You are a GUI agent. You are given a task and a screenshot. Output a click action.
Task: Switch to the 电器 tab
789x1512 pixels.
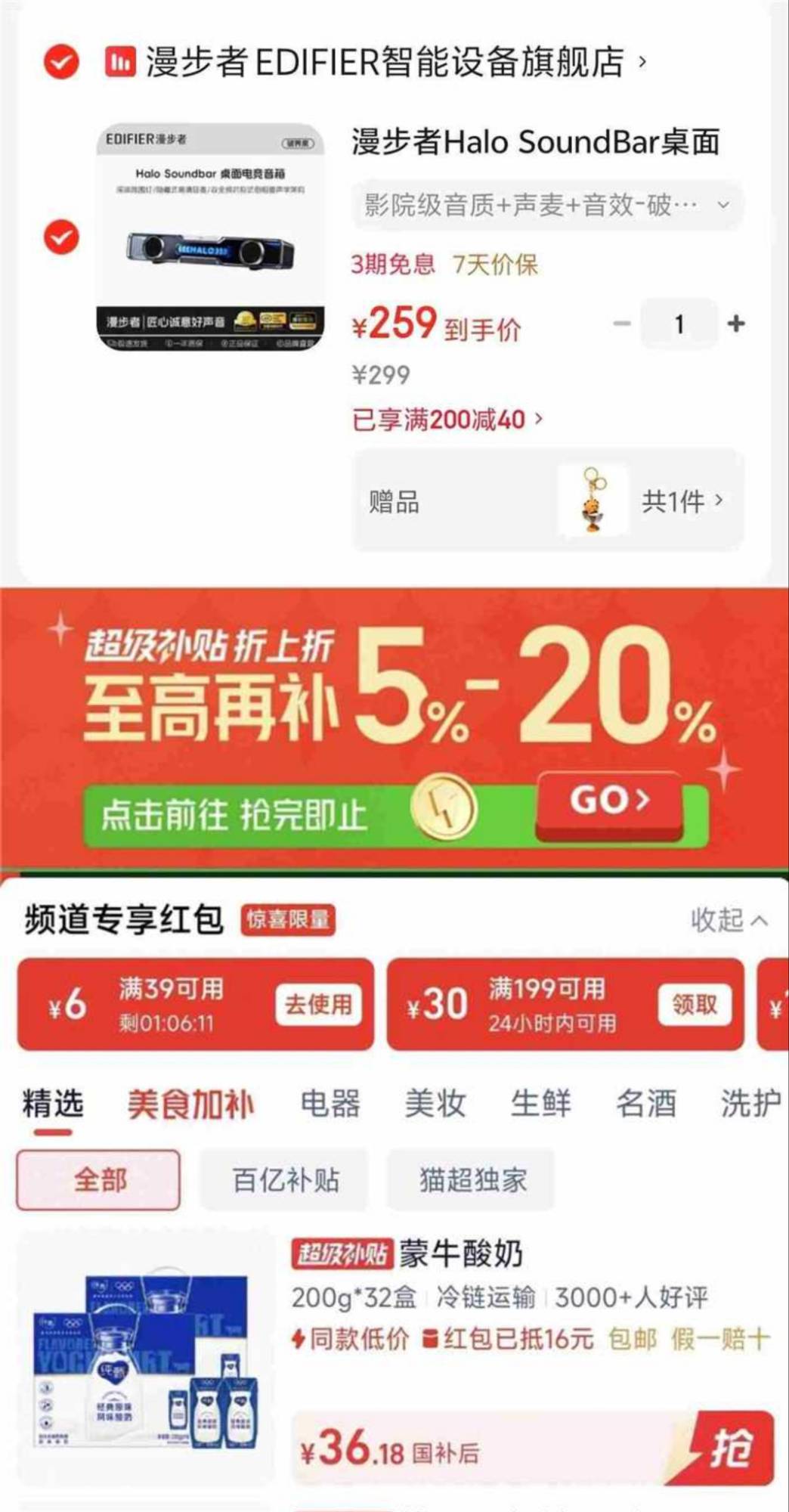point(330,1105)
